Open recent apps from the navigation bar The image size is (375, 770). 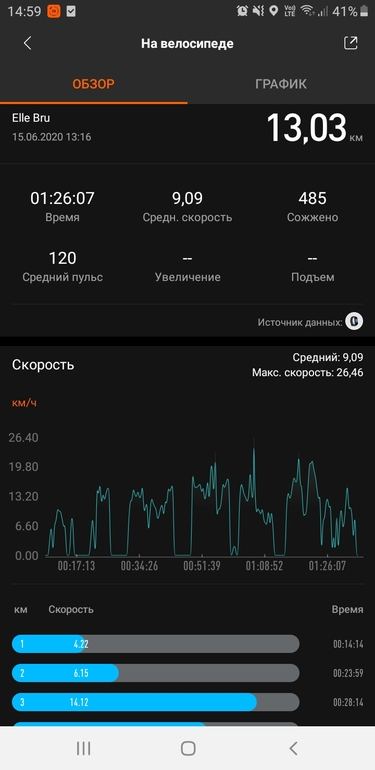tap(83, 748)
